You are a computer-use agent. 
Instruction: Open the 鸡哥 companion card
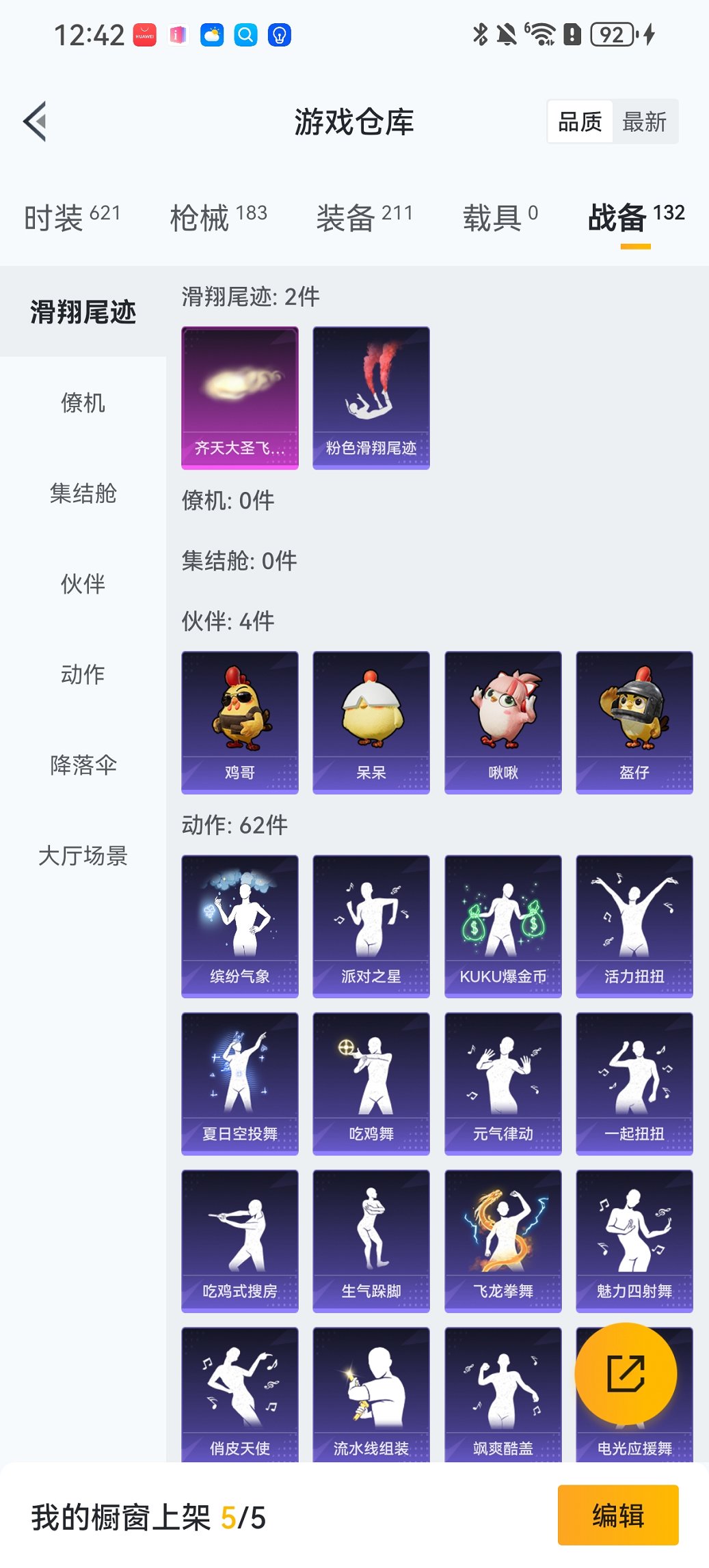(x=240, y=722)
